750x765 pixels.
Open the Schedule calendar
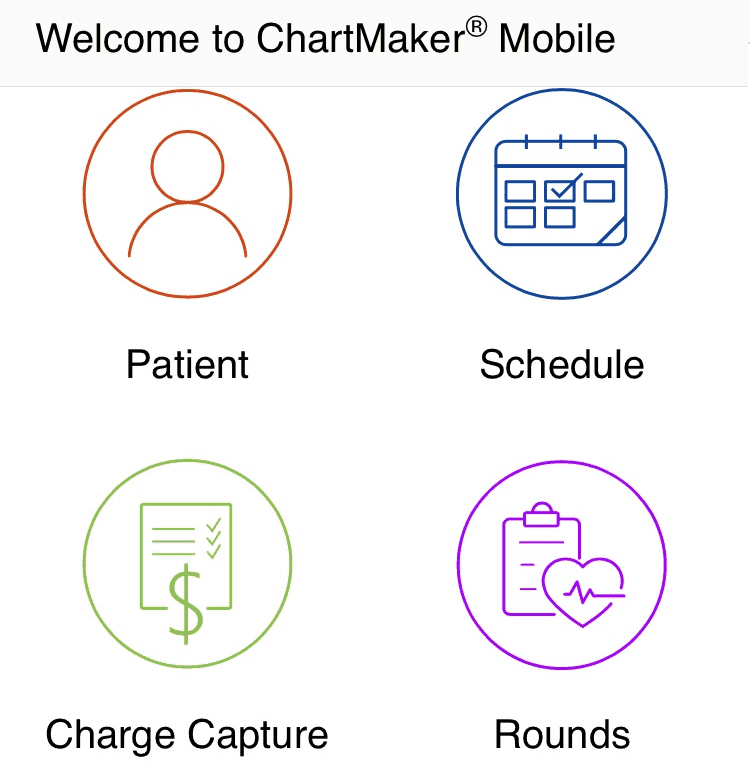(x=561, y=194)
